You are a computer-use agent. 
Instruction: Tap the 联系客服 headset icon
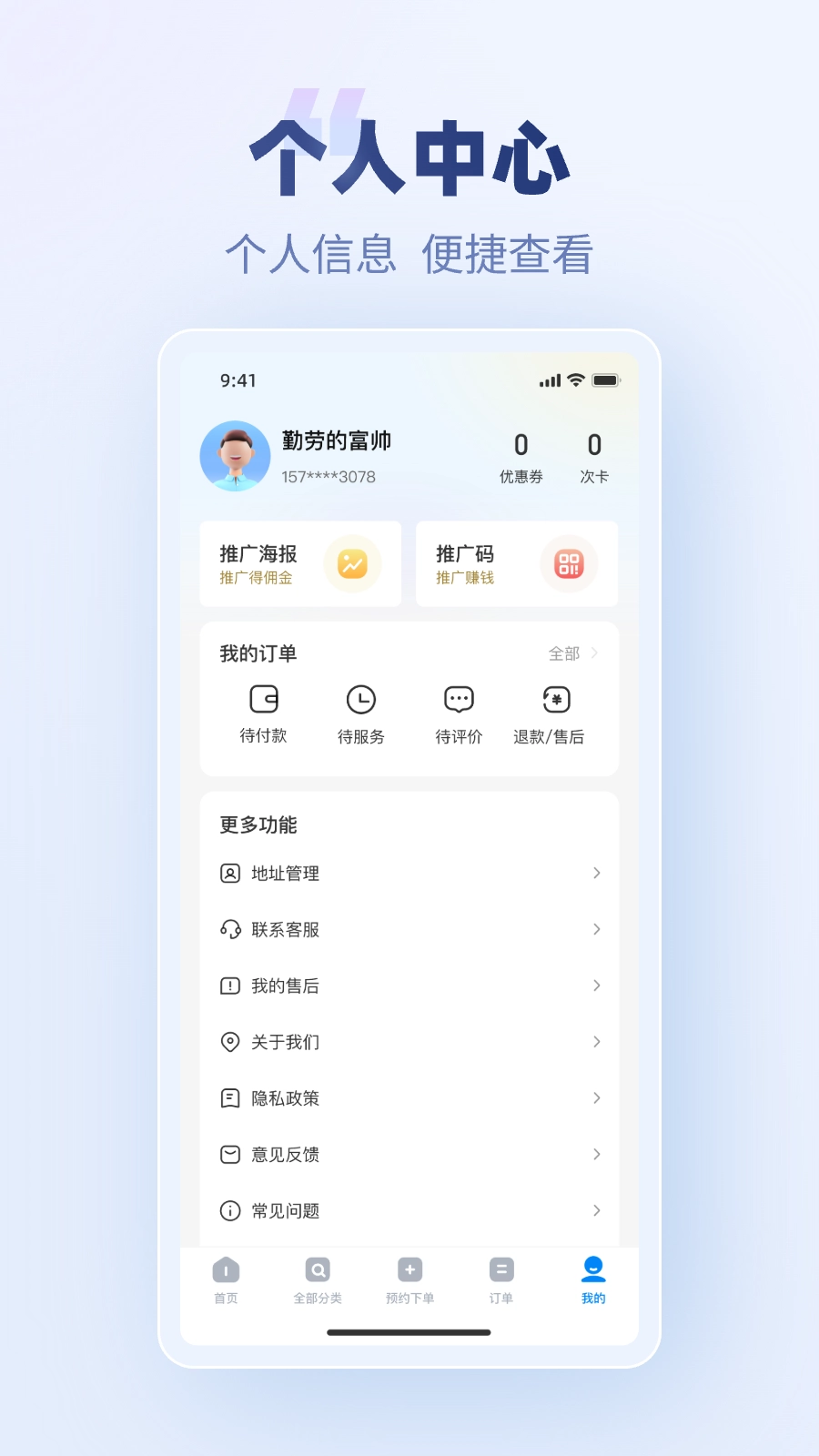pyautogui.click(x=229, y=929)
